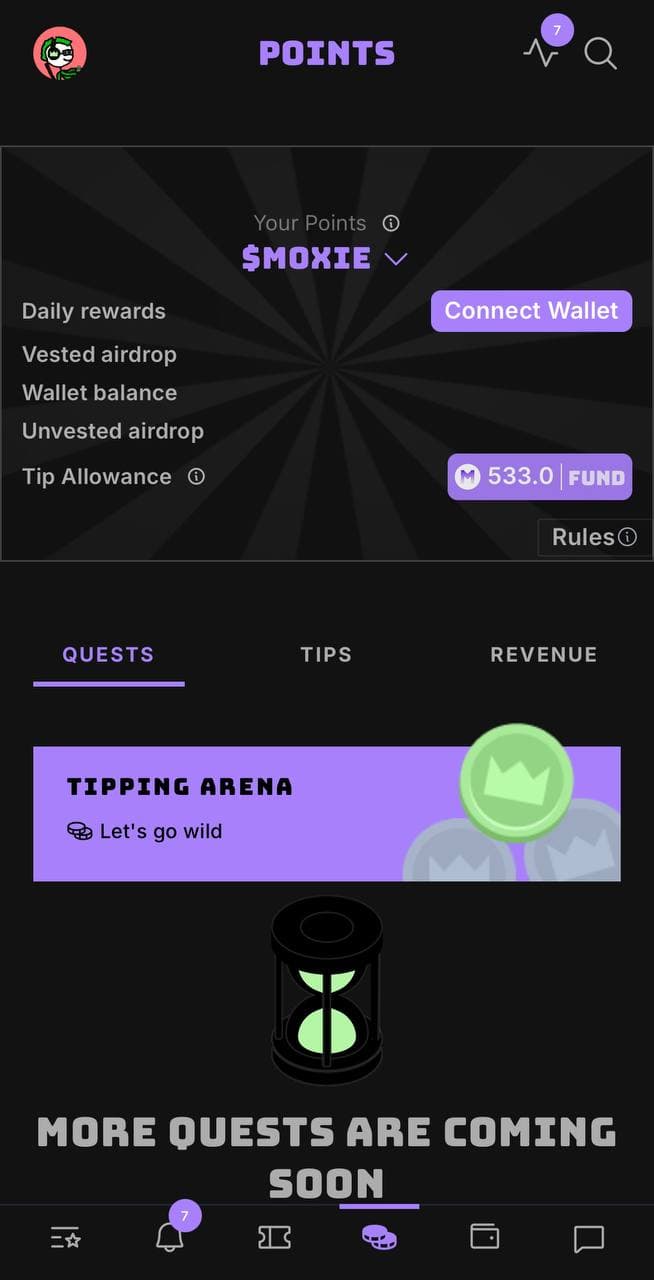Select the coins points tab
This screenshot has height=1280, width=654.
pyautogui.click(x=379, y=1238)
